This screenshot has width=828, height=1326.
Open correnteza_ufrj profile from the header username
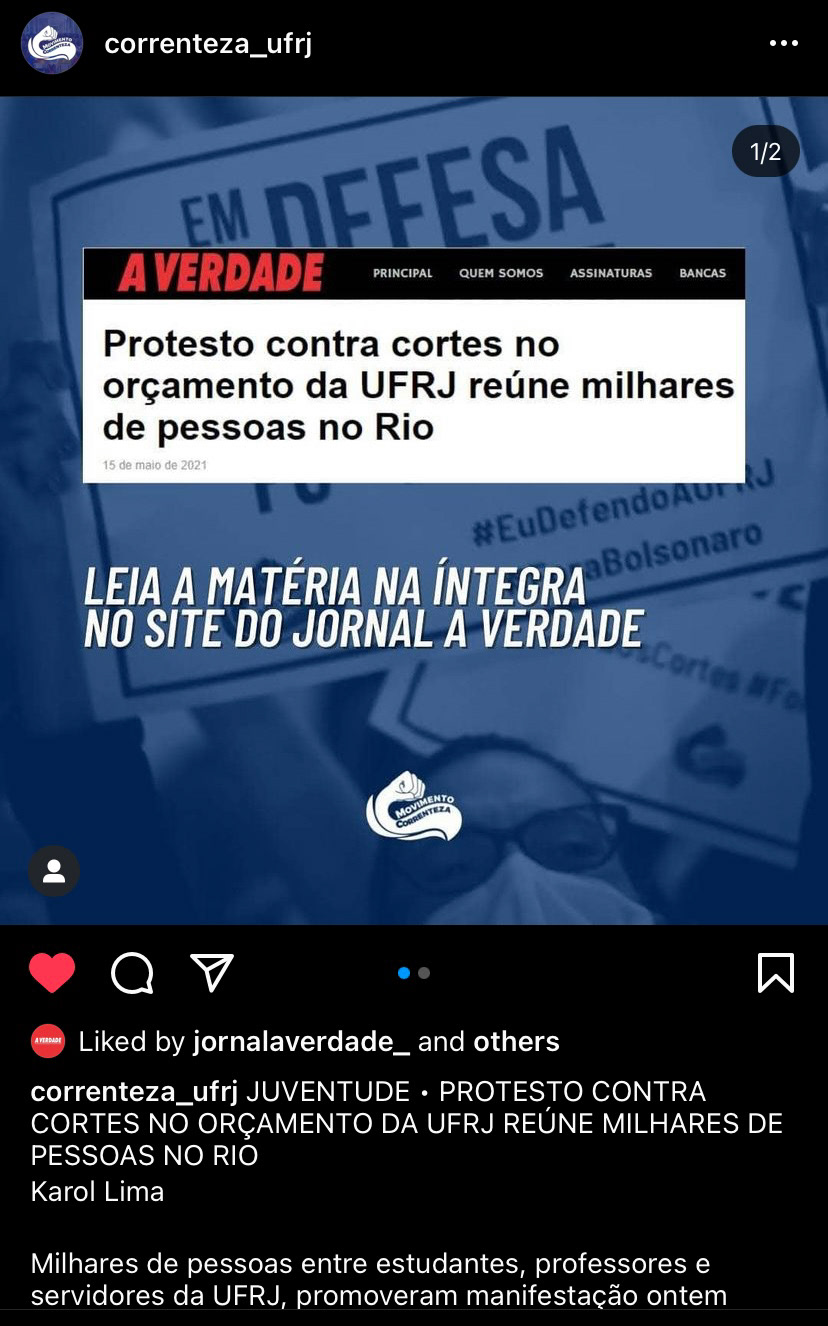[208, 44]
